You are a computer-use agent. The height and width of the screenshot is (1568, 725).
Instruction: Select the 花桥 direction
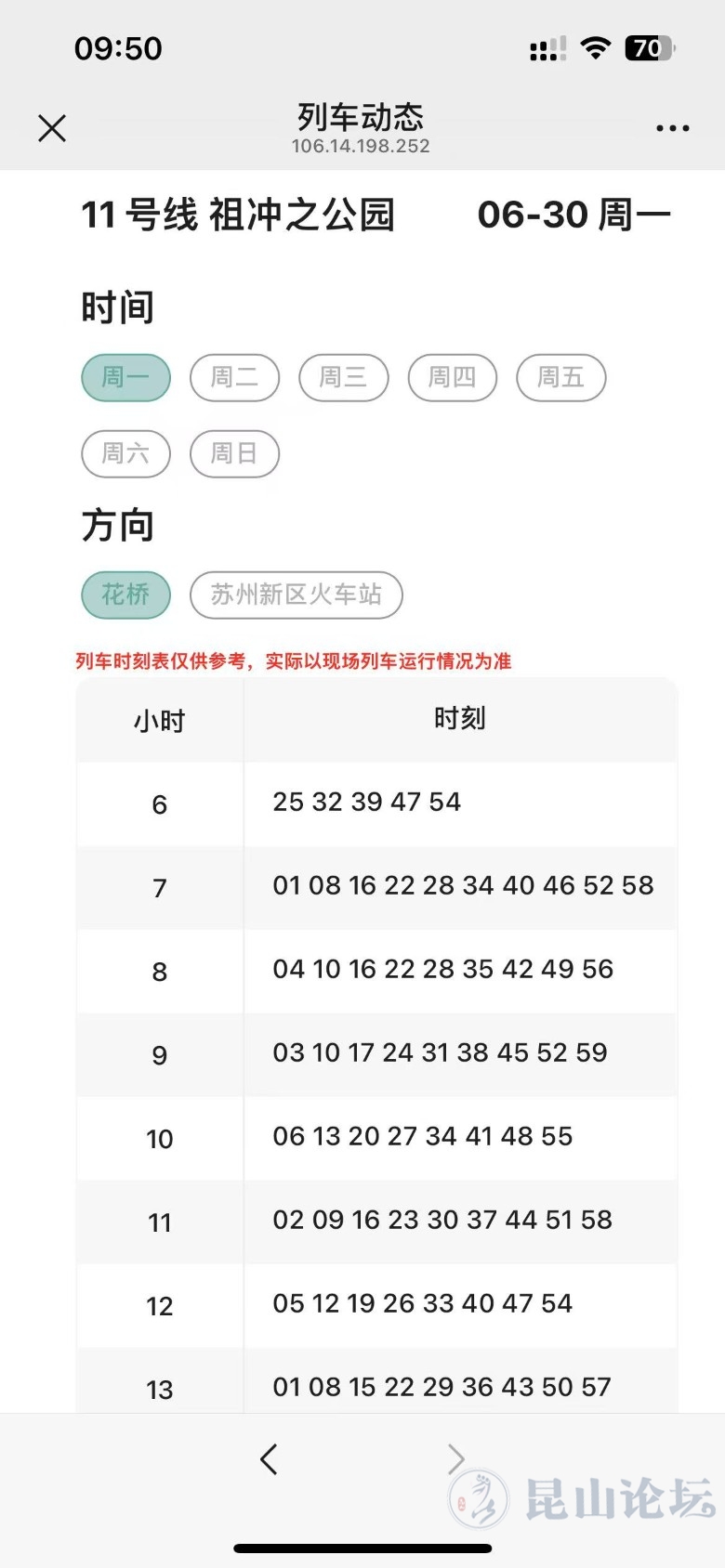(126, 595)
